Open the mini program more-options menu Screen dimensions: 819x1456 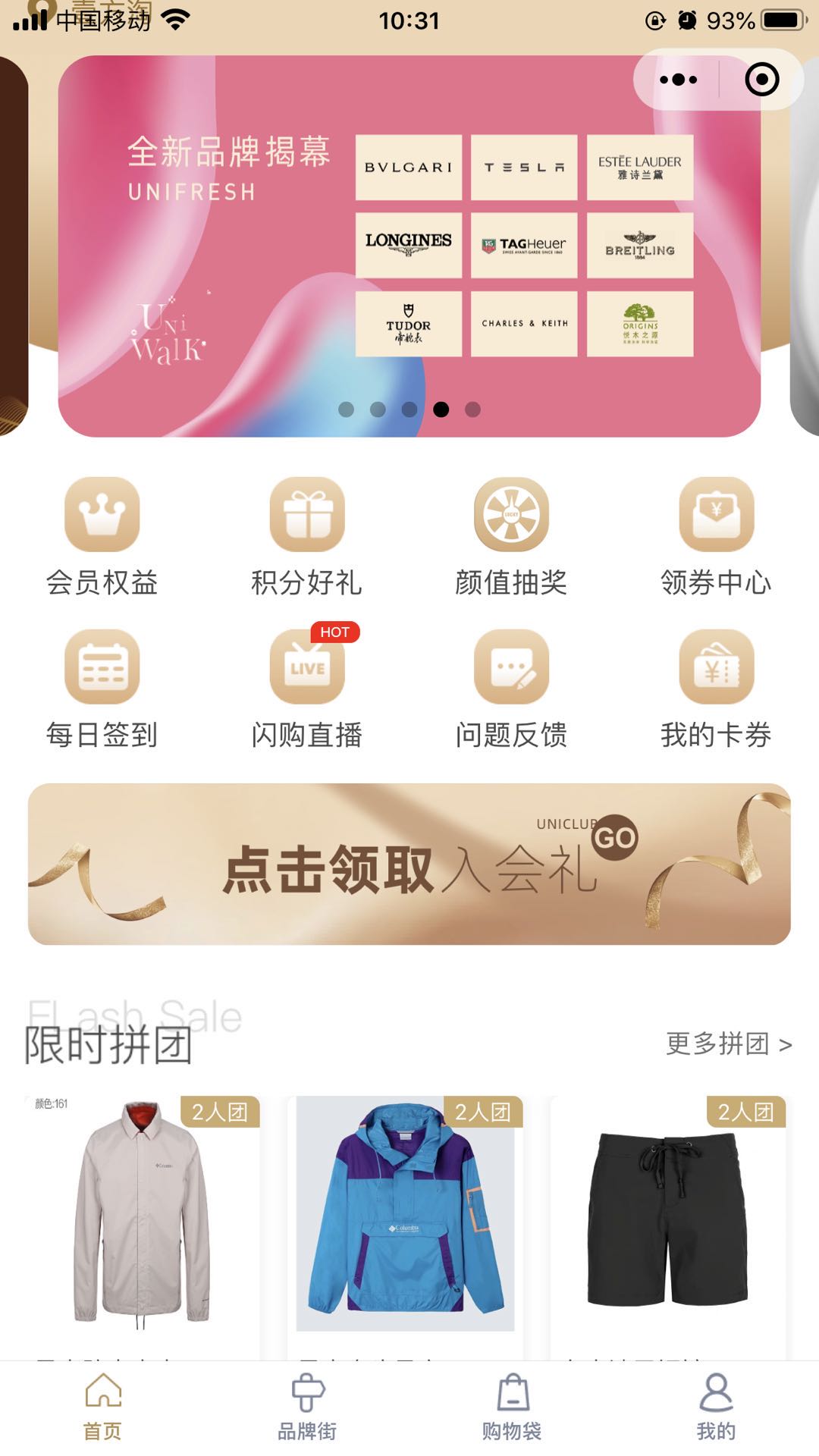678,80
